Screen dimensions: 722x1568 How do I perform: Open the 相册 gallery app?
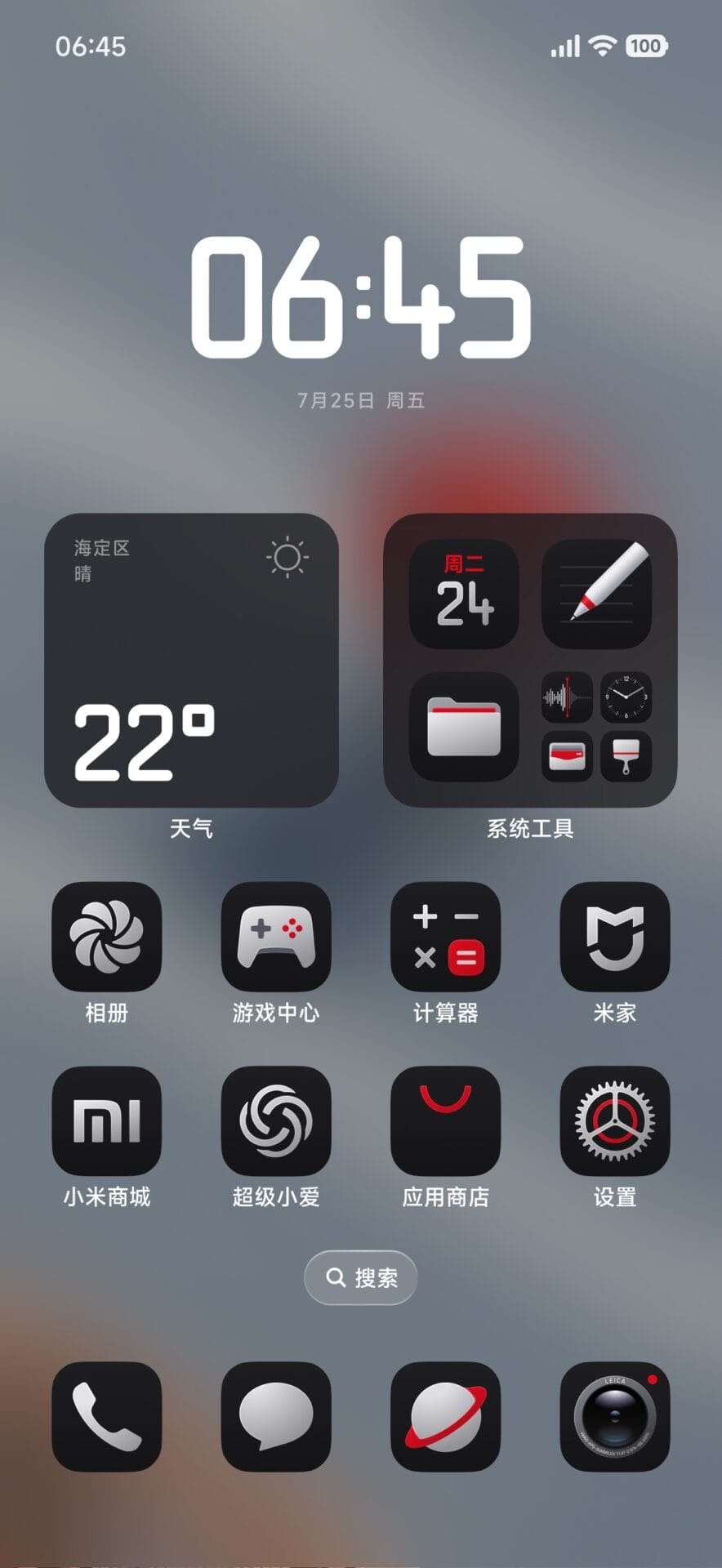(x=106, y=936)
